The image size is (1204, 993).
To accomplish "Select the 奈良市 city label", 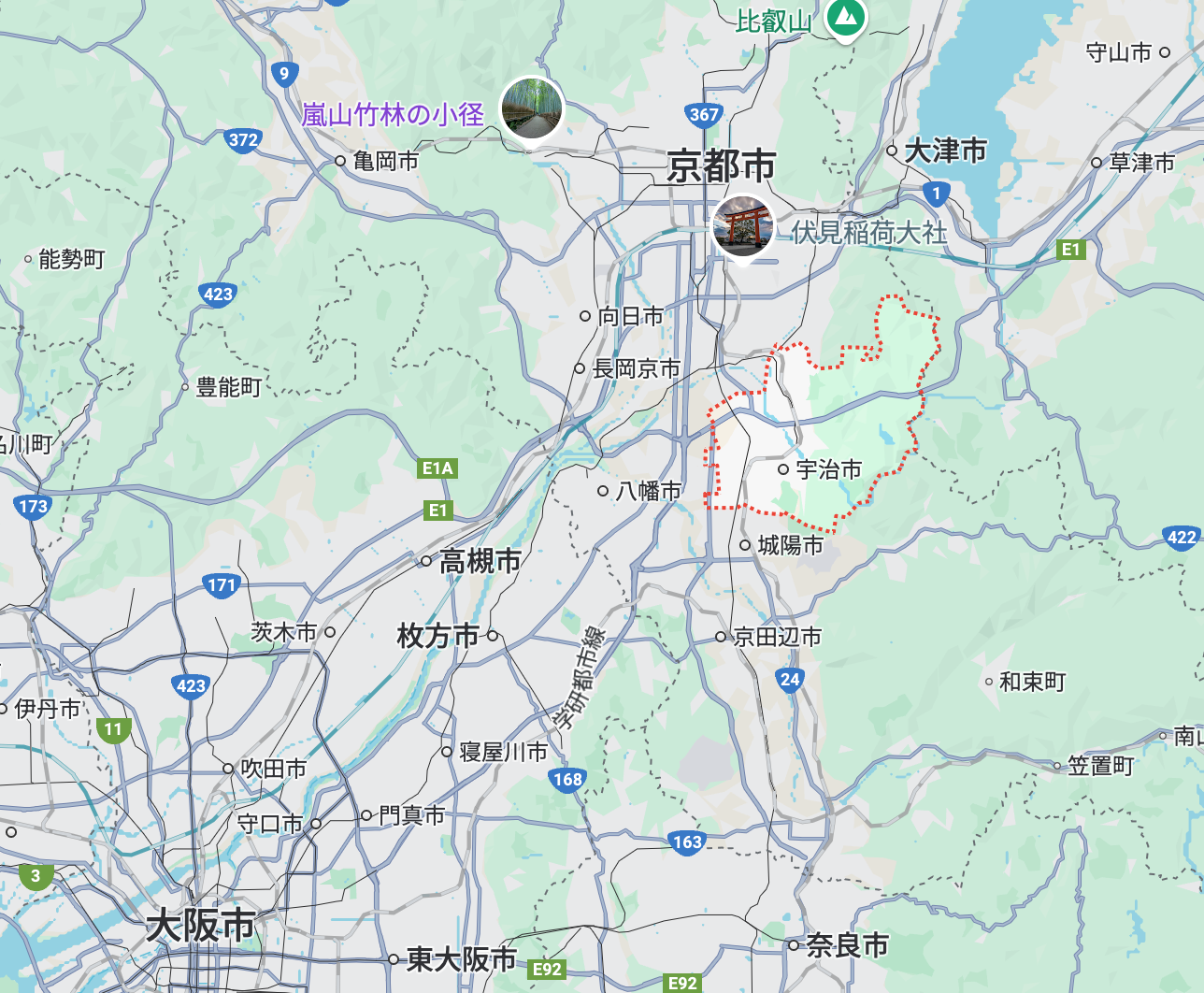I will pyautogui.click(x=846, y=945).
